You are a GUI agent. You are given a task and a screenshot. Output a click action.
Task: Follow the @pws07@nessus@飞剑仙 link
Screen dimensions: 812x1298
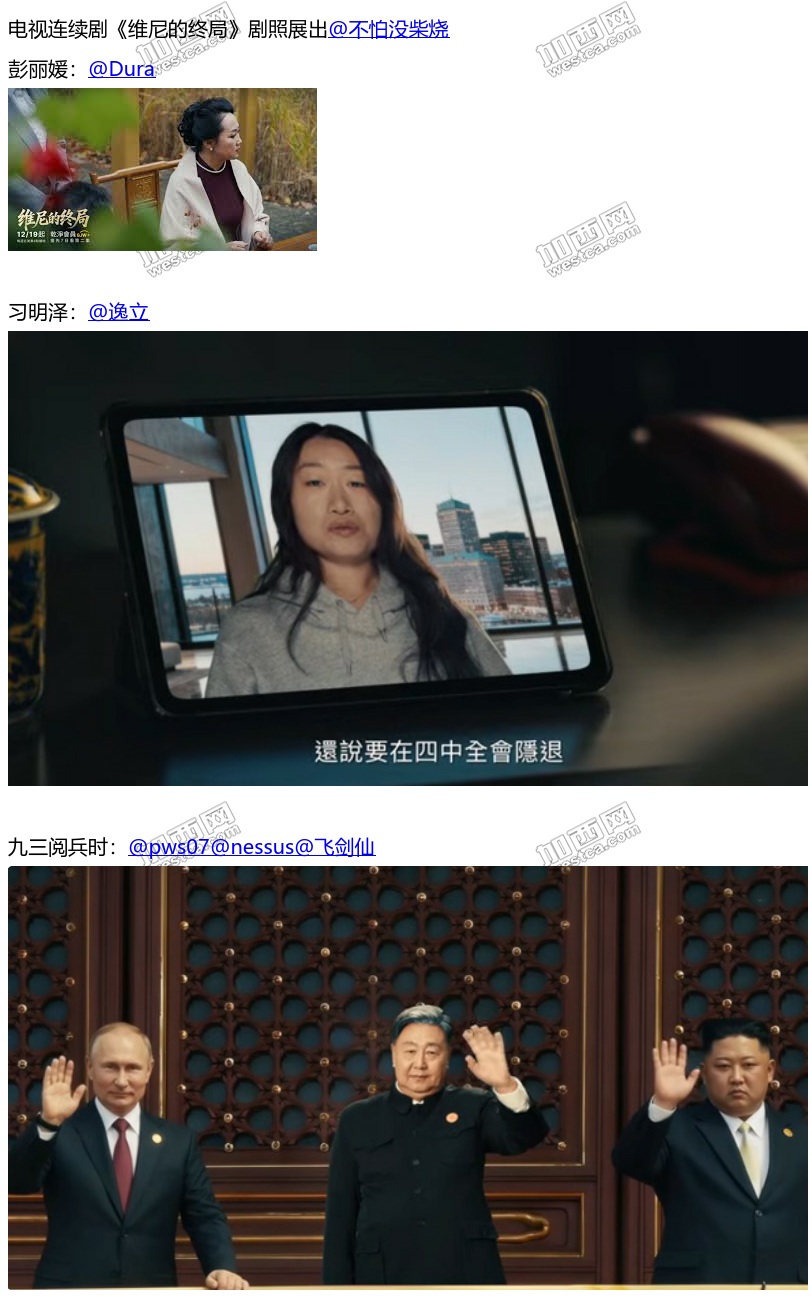pos(251,847)
